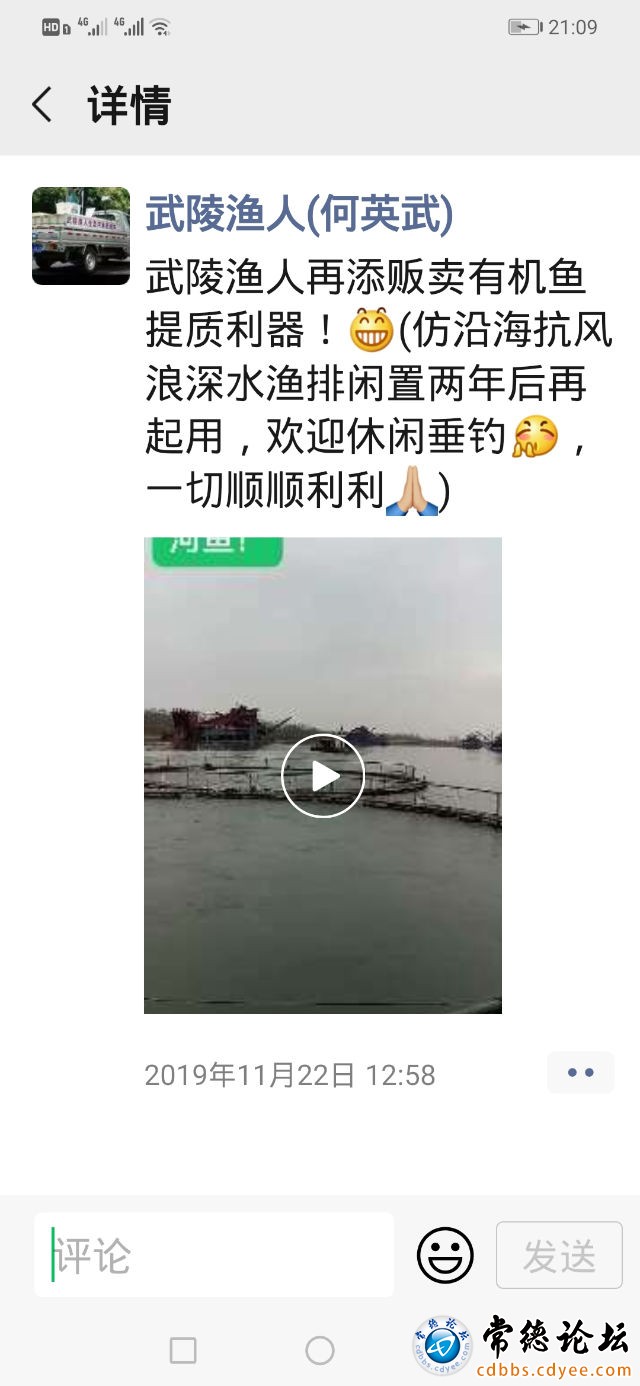Go to the system home screen
This screenshot has height=1386, width=640.
click(320, 1351)
